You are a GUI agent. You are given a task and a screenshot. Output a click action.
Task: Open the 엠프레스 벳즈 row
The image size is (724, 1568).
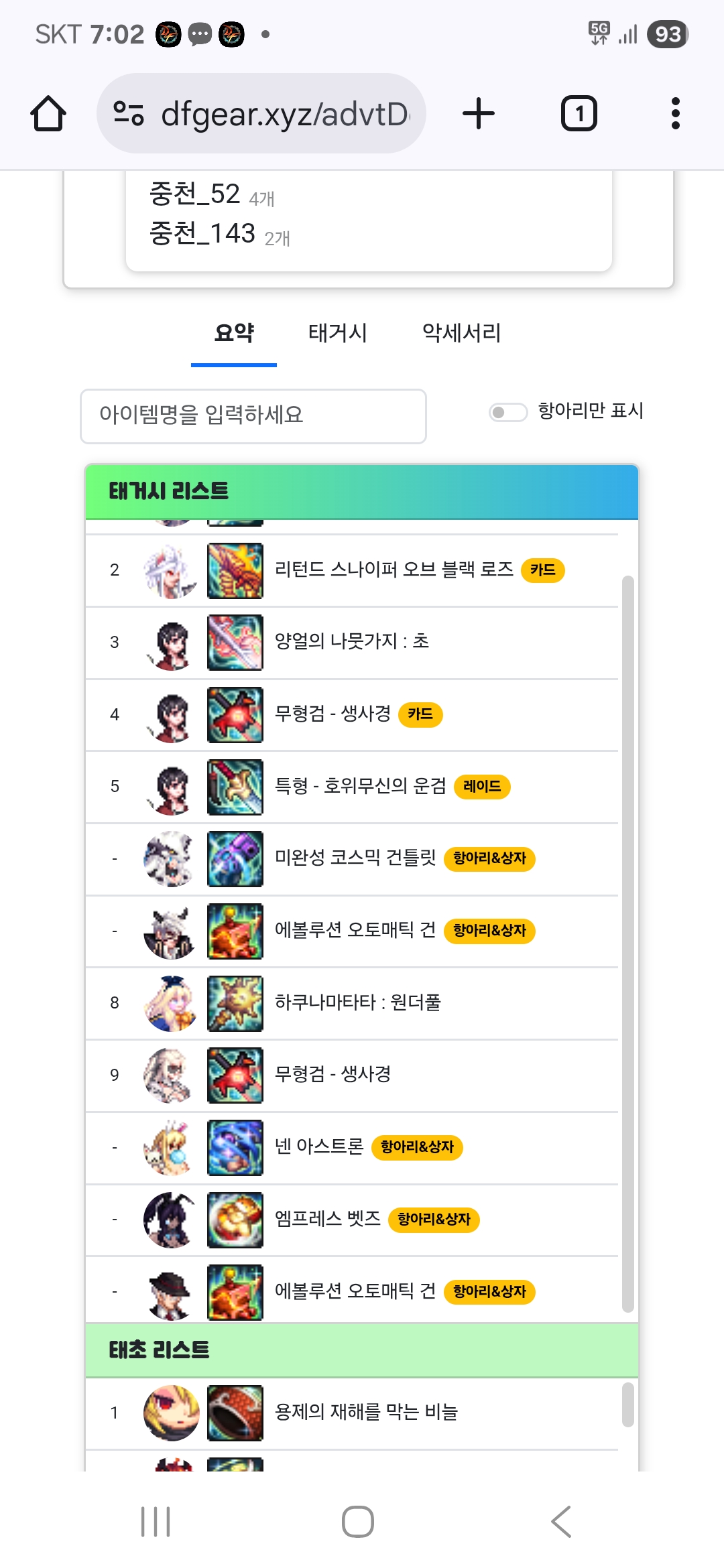pos(327,1220)
